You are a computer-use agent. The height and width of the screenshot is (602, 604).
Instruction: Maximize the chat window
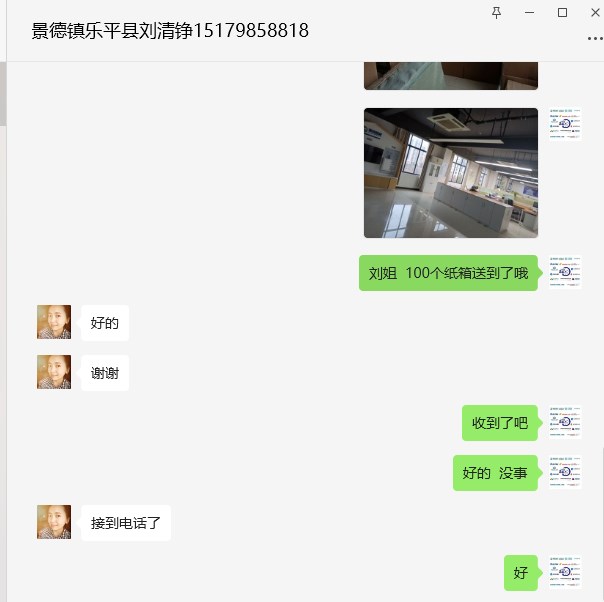(x=562, y=12)
